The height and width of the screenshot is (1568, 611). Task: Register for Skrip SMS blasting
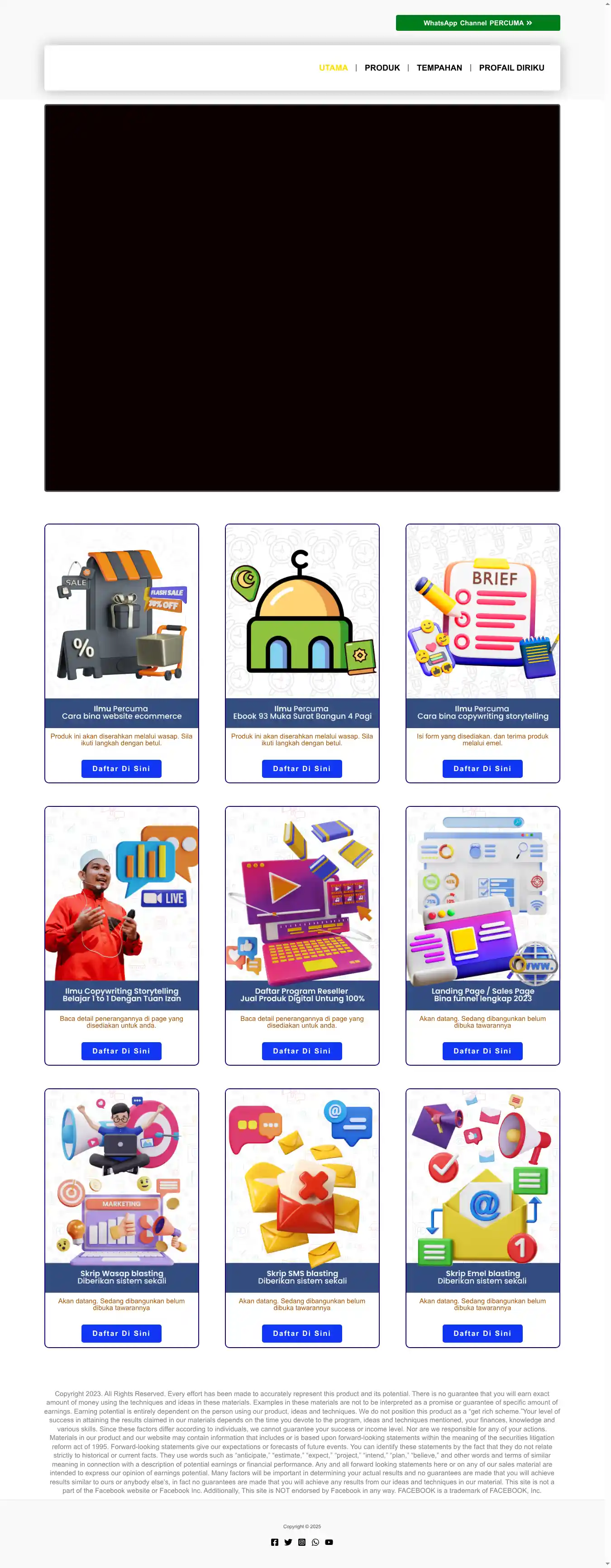pos(302,1334)
